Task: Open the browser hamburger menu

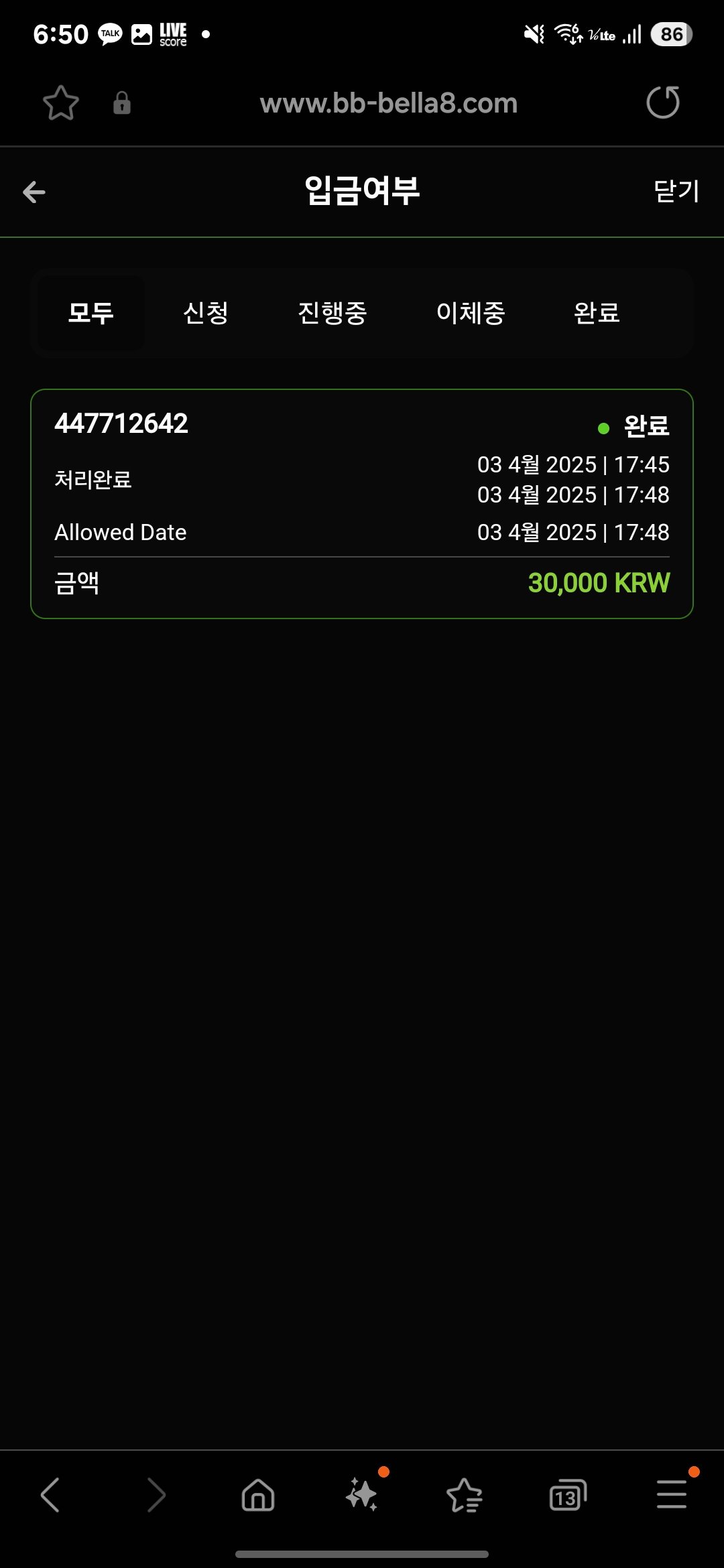Action: 671,1495
